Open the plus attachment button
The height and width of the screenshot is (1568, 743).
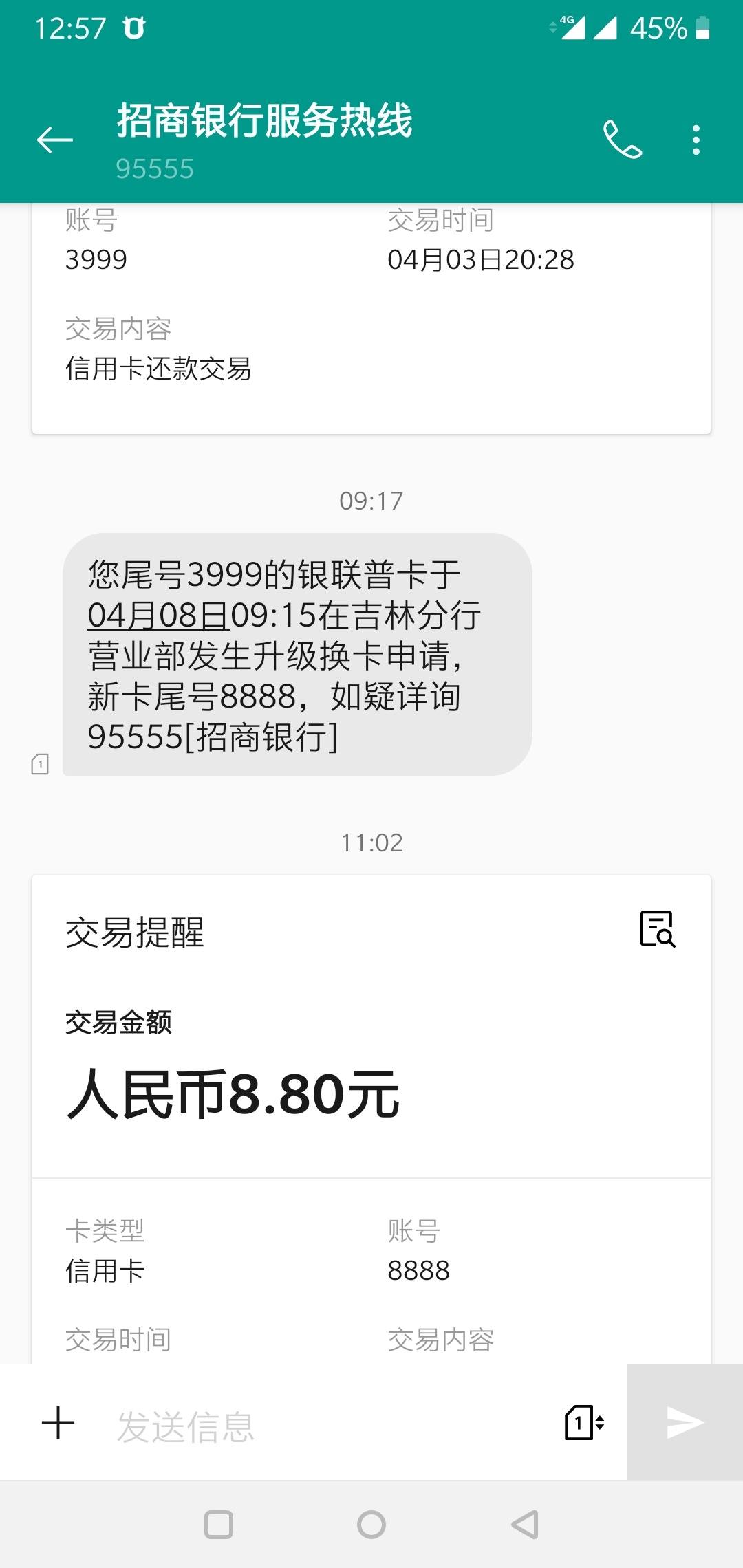click(x=58, y=1422)
